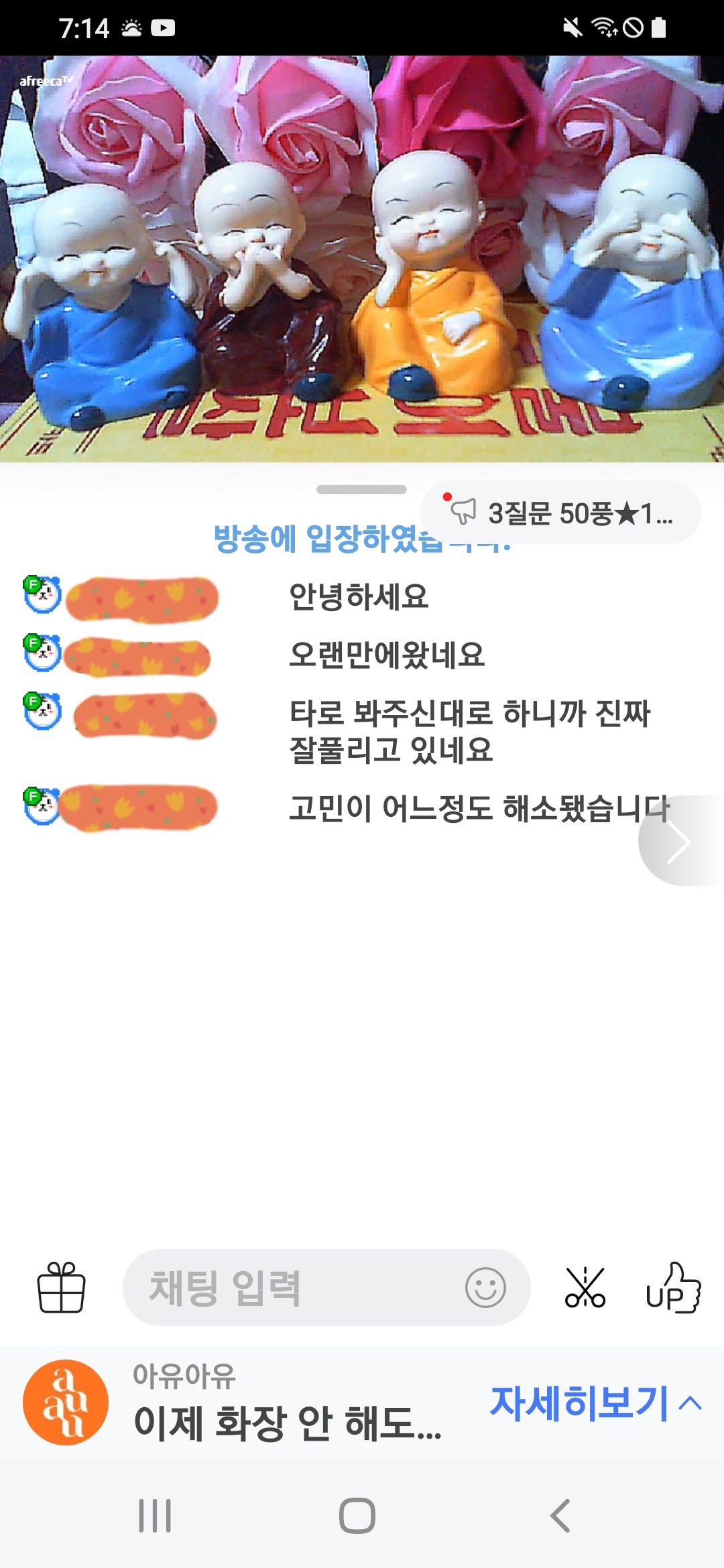Tap the side arrow at chat edge

[x=680, y=842]
